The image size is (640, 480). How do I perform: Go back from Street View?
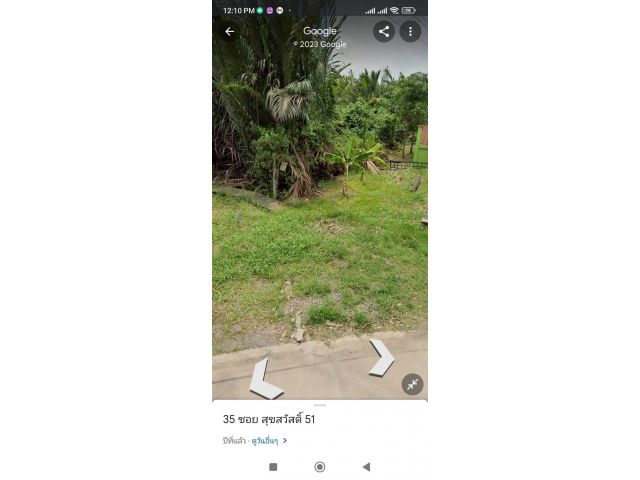coord(229,31)
